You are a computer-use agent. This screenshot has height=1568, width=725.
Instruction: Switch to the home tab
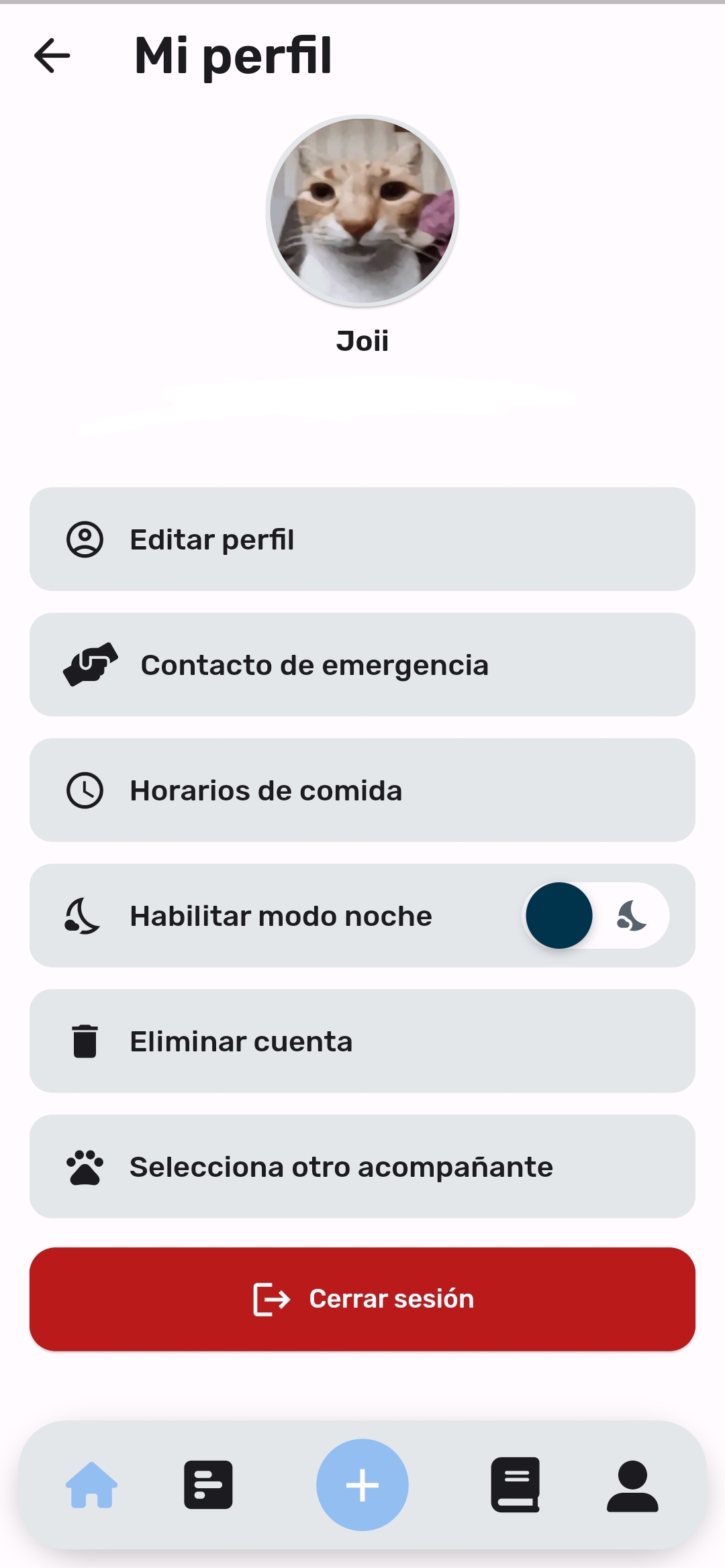(x=91, y=1485)
